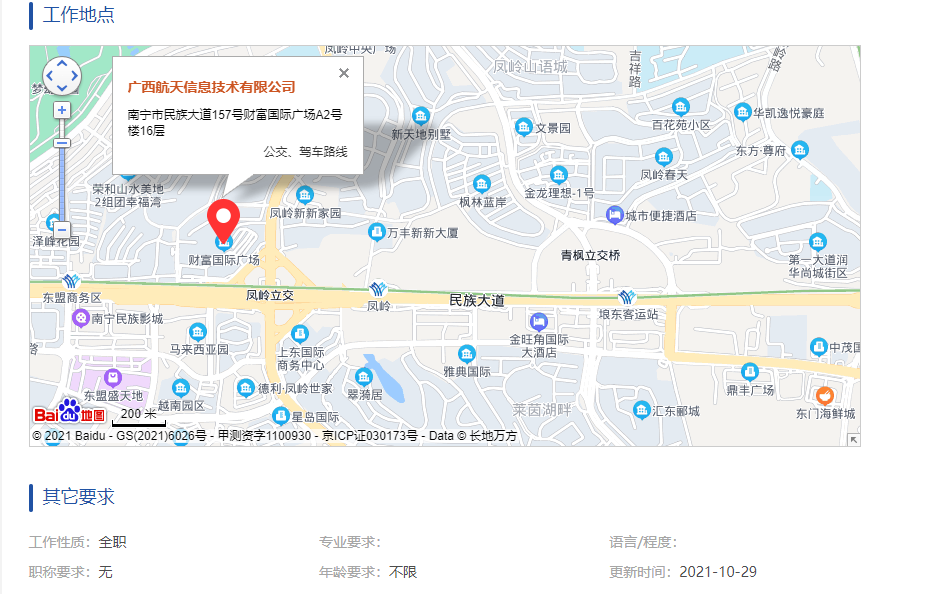
Task: Tap the map pan direction control
Action: click(x=62, y=74)
